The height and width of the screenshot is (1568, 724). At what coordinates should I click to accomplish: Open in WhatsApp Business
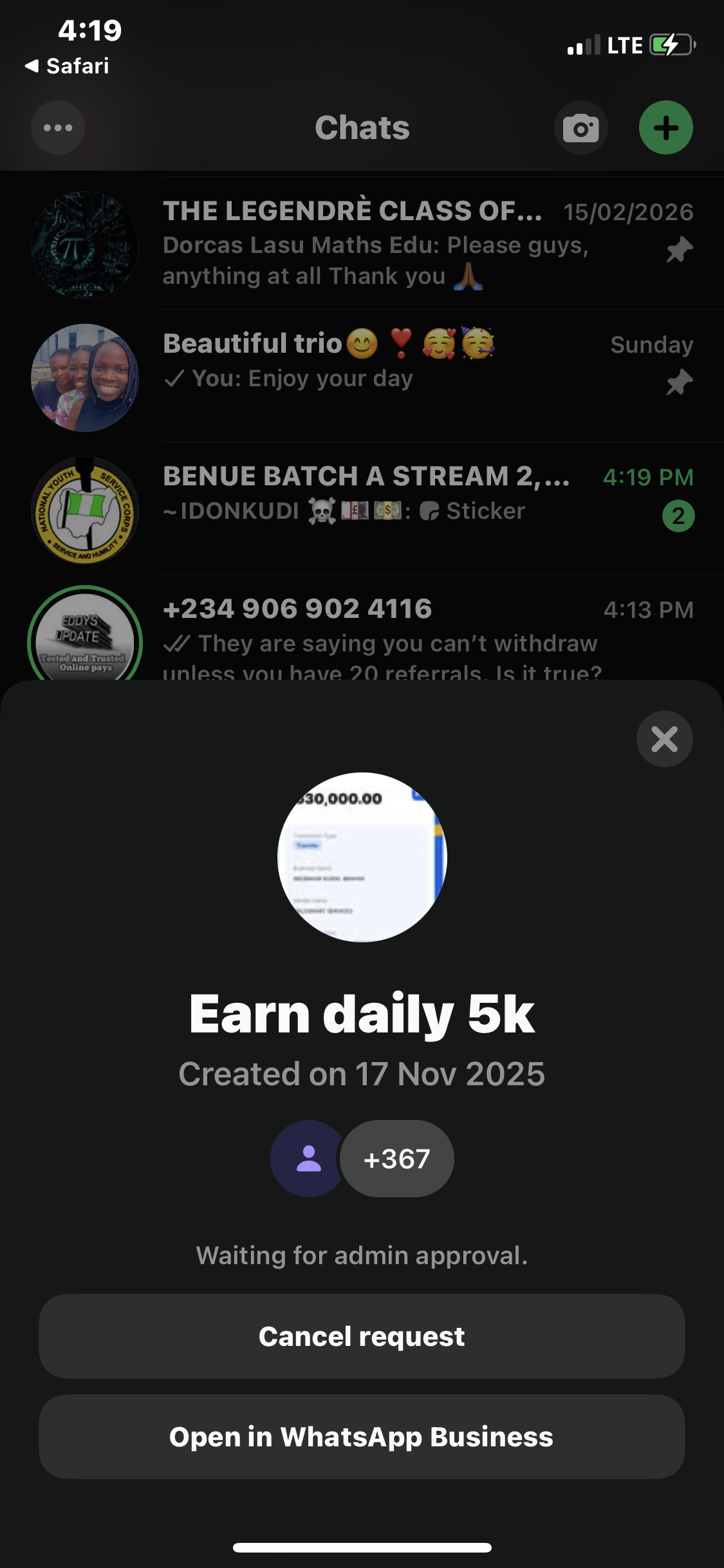362,1437
